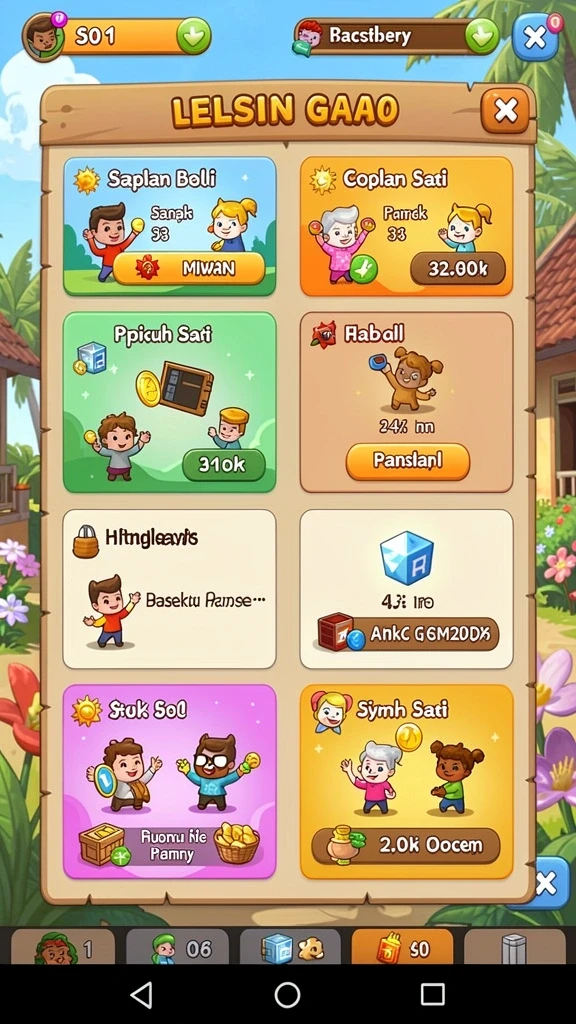Tap the green arrow beside S01

[x=194, y=36]
